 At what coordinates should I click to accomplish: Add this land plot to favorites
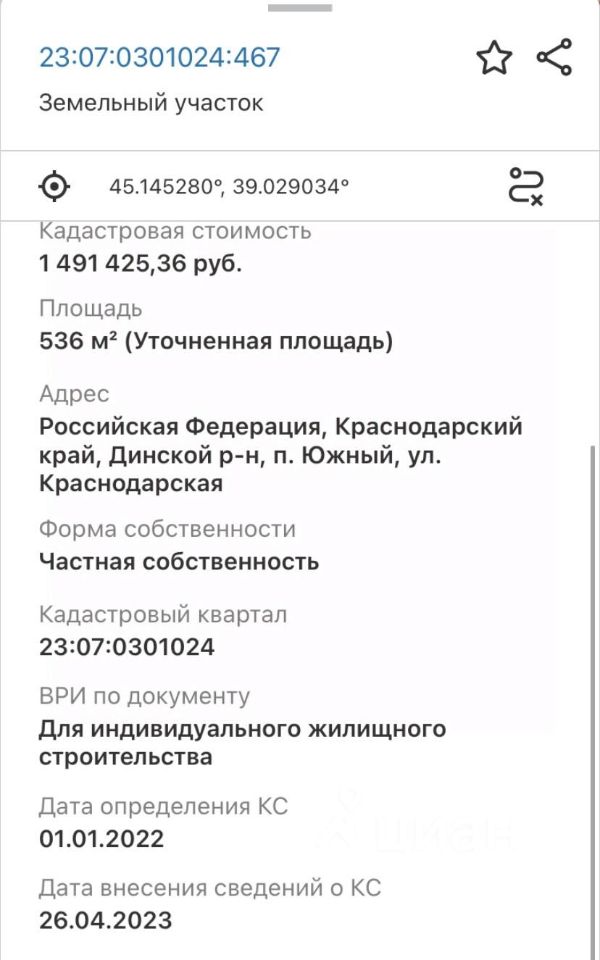pos(494,58)
